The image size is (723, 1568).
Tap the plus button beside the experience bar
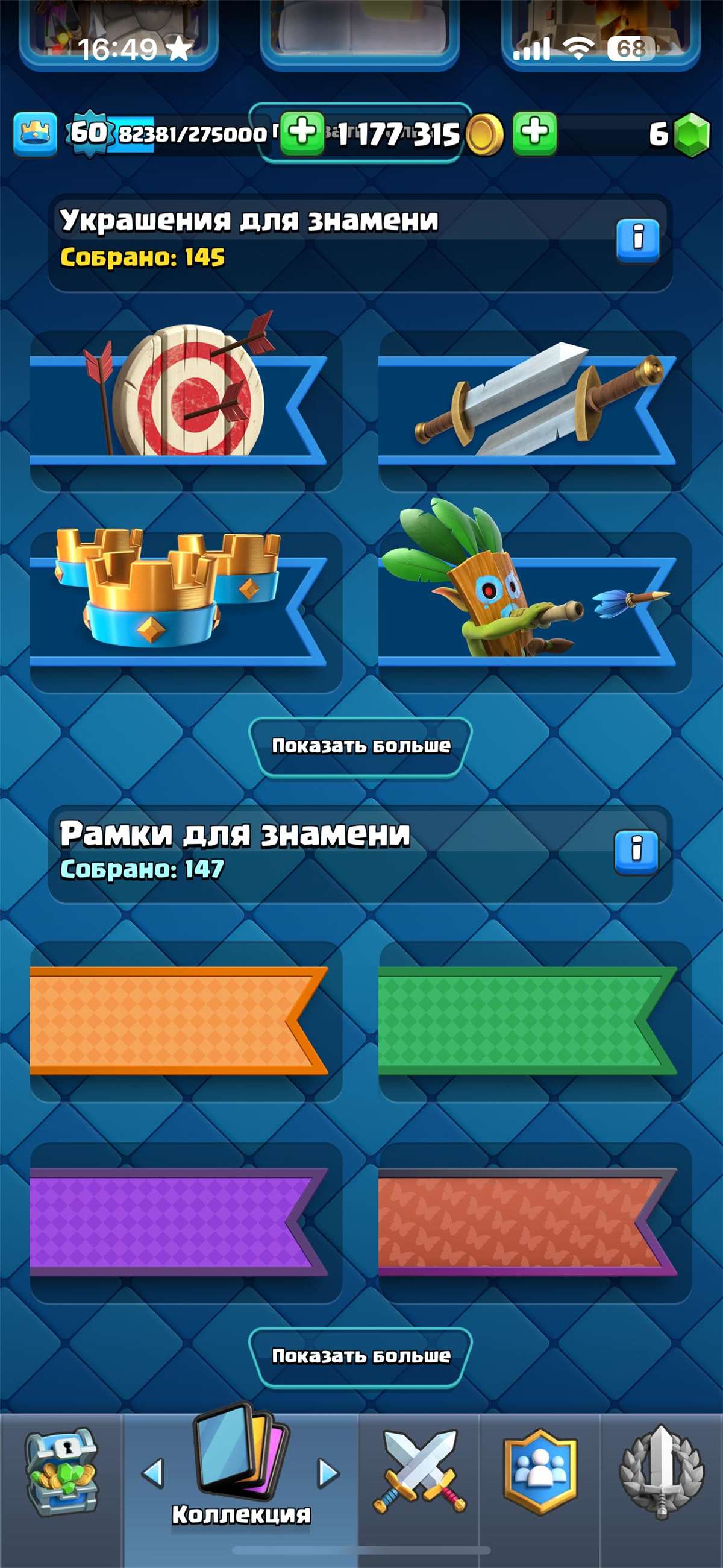pos(302,132)
